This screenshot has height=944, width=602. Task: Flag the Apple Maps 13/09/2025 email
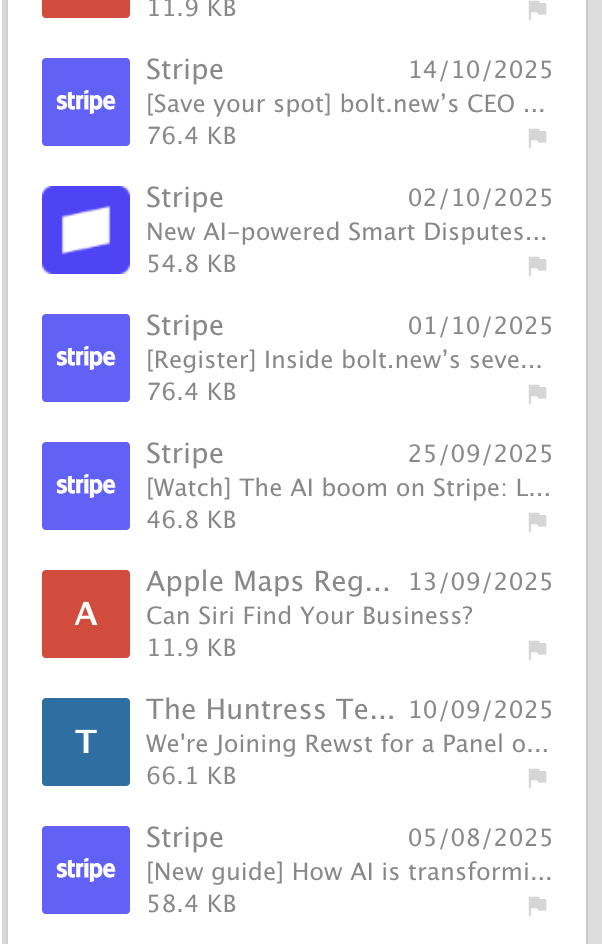click(537, 650)
